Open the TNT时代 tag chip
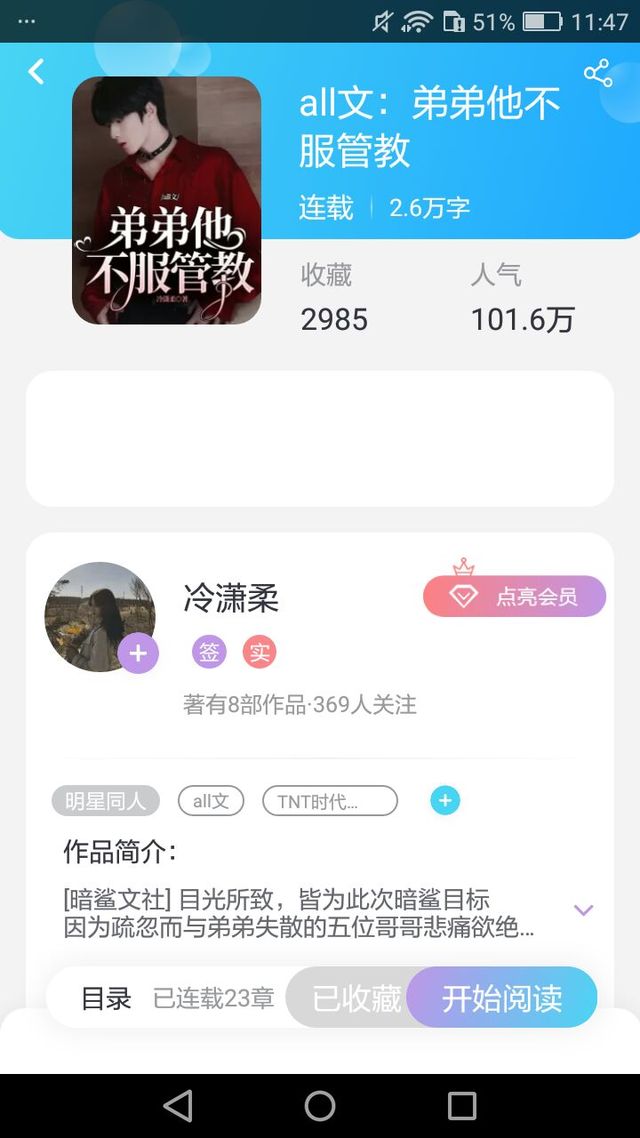The width and height of the screenshot is (640, 1138). (x=330, y=801)
